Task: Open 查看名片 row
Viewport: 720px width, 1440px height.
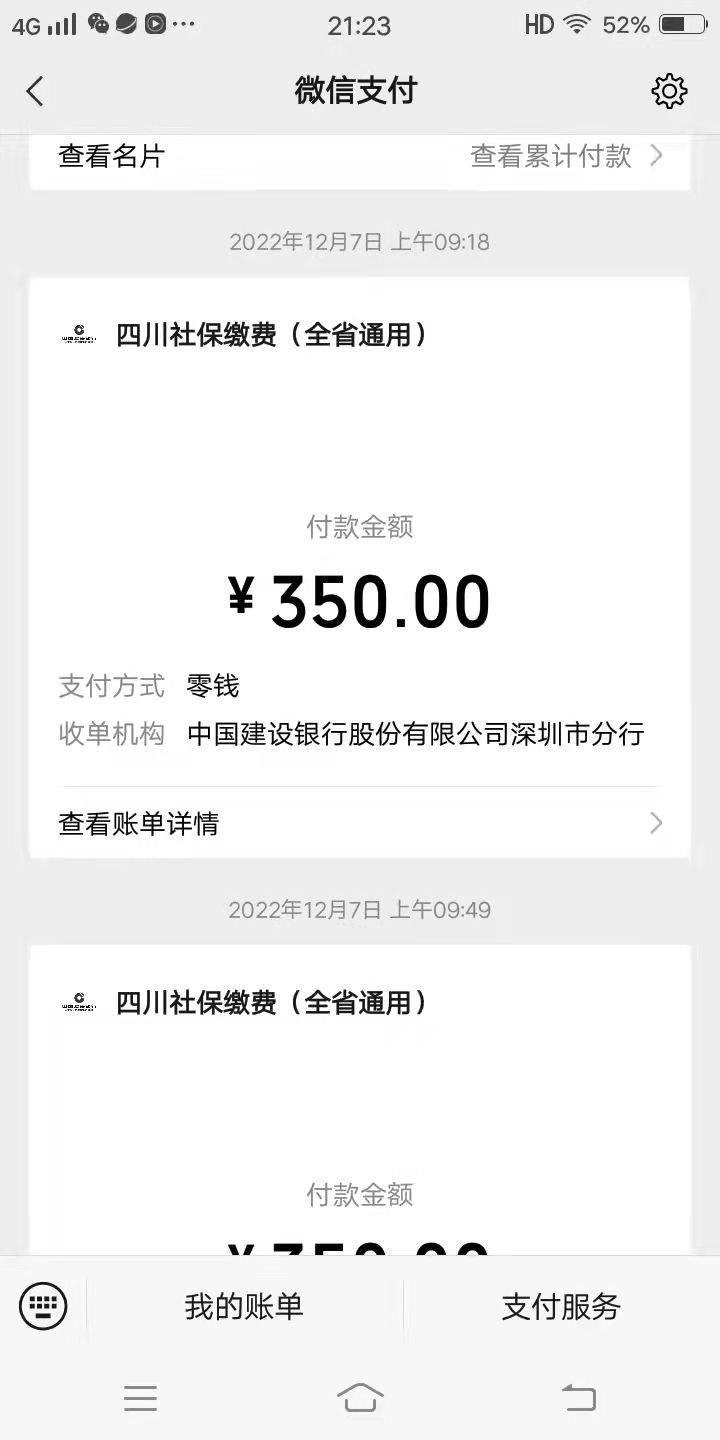Action: pyautogui.click(x=111, y=156)
